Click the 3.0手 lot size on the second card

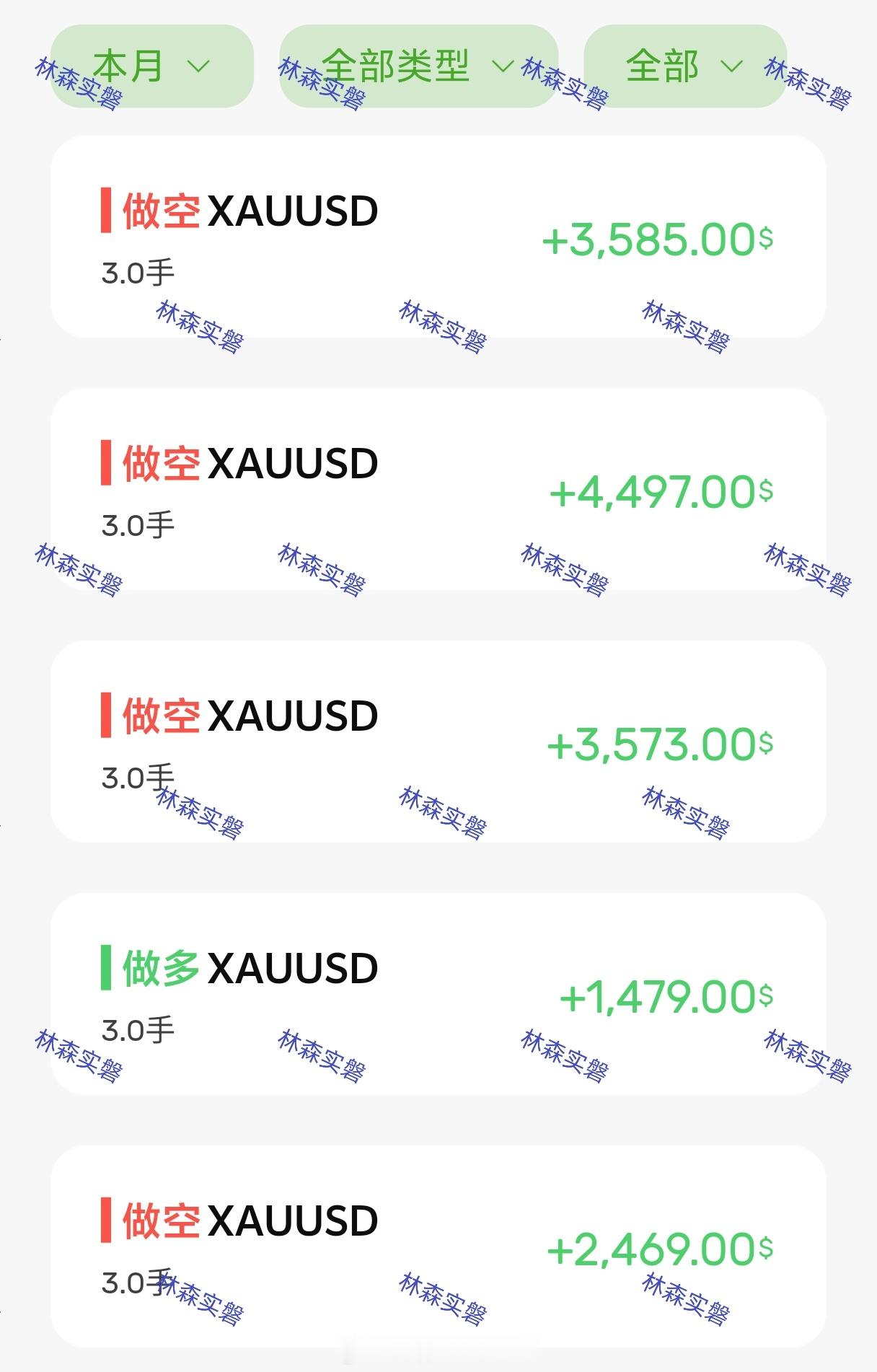coord(137,523)
